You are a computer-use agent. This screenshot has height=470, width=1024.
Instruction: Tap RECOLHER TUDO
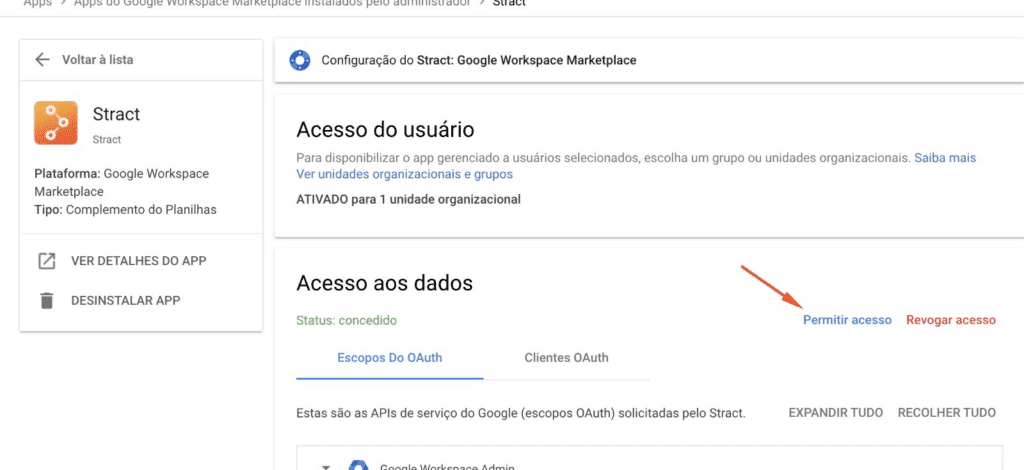946,412
